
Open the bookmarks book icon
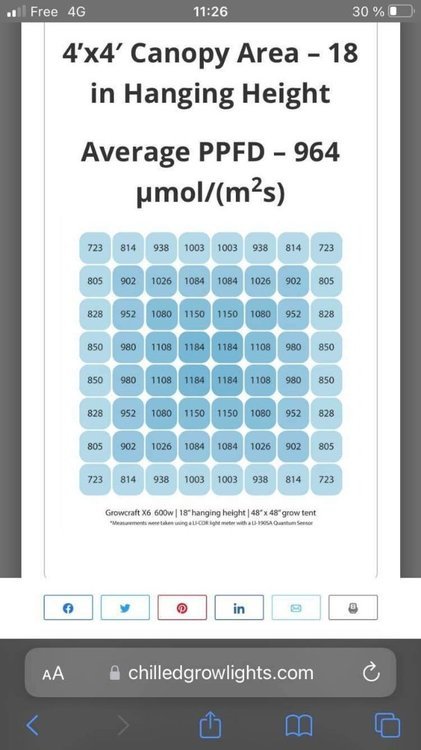coord(299,726)
